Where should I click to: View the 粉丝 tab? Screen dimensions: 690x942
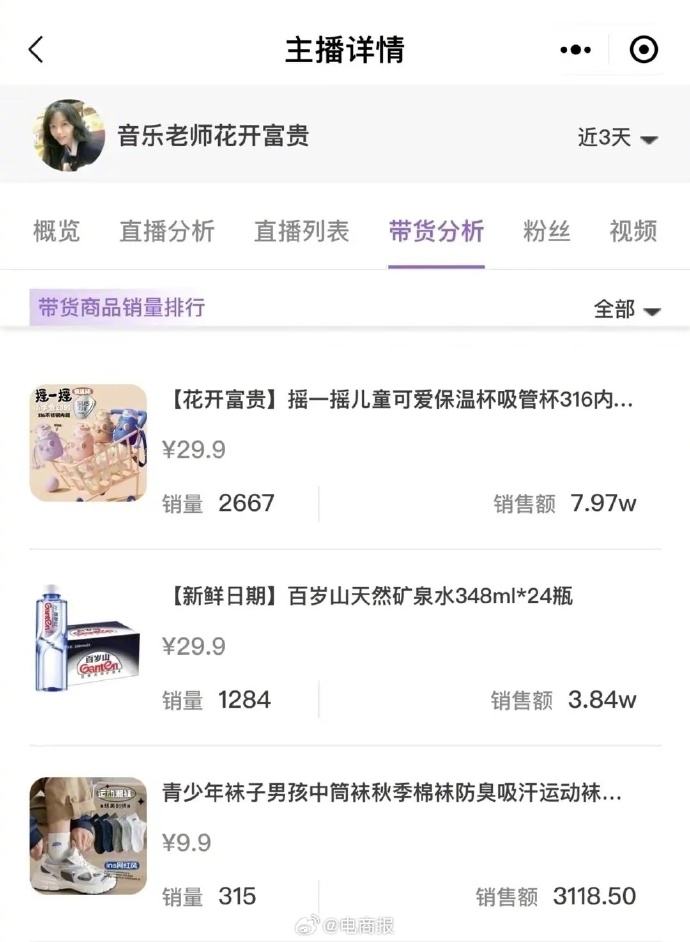[547, 232]
